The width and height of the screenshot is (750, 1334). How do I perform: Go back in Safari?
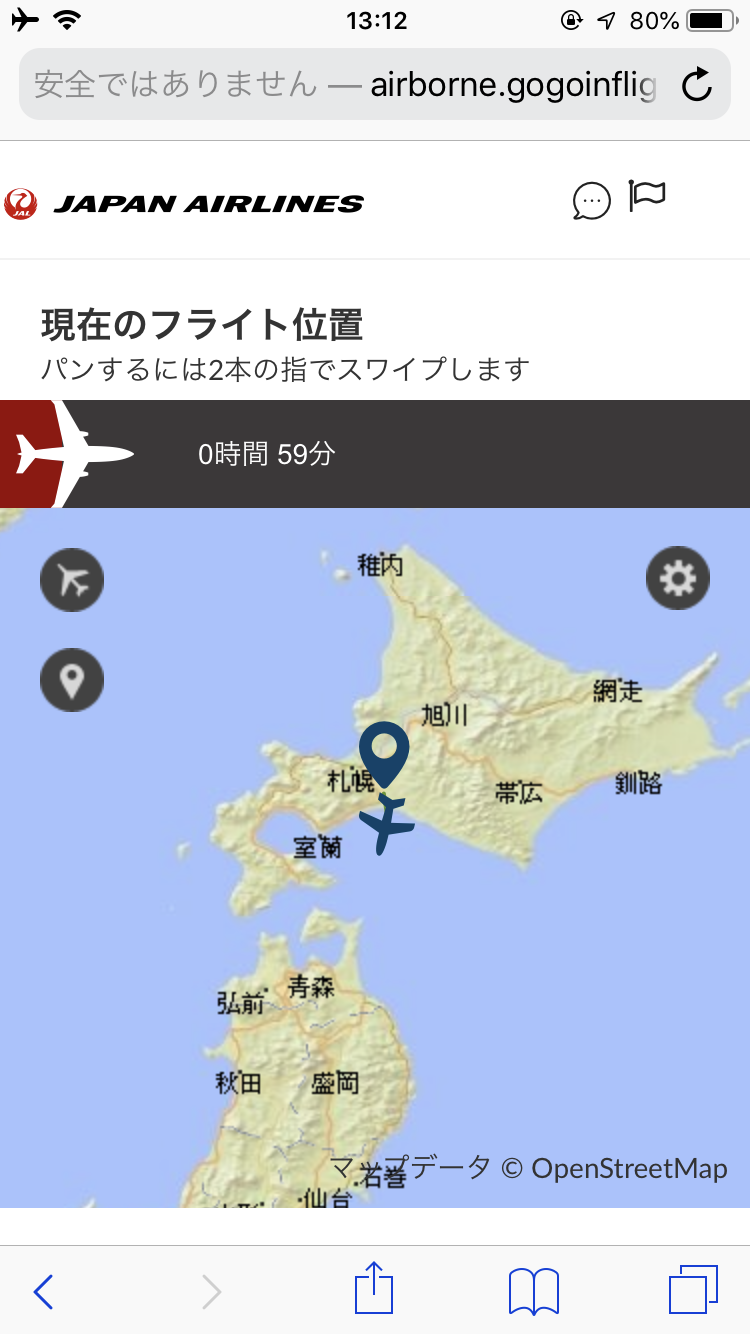(x=43, y=1291)
